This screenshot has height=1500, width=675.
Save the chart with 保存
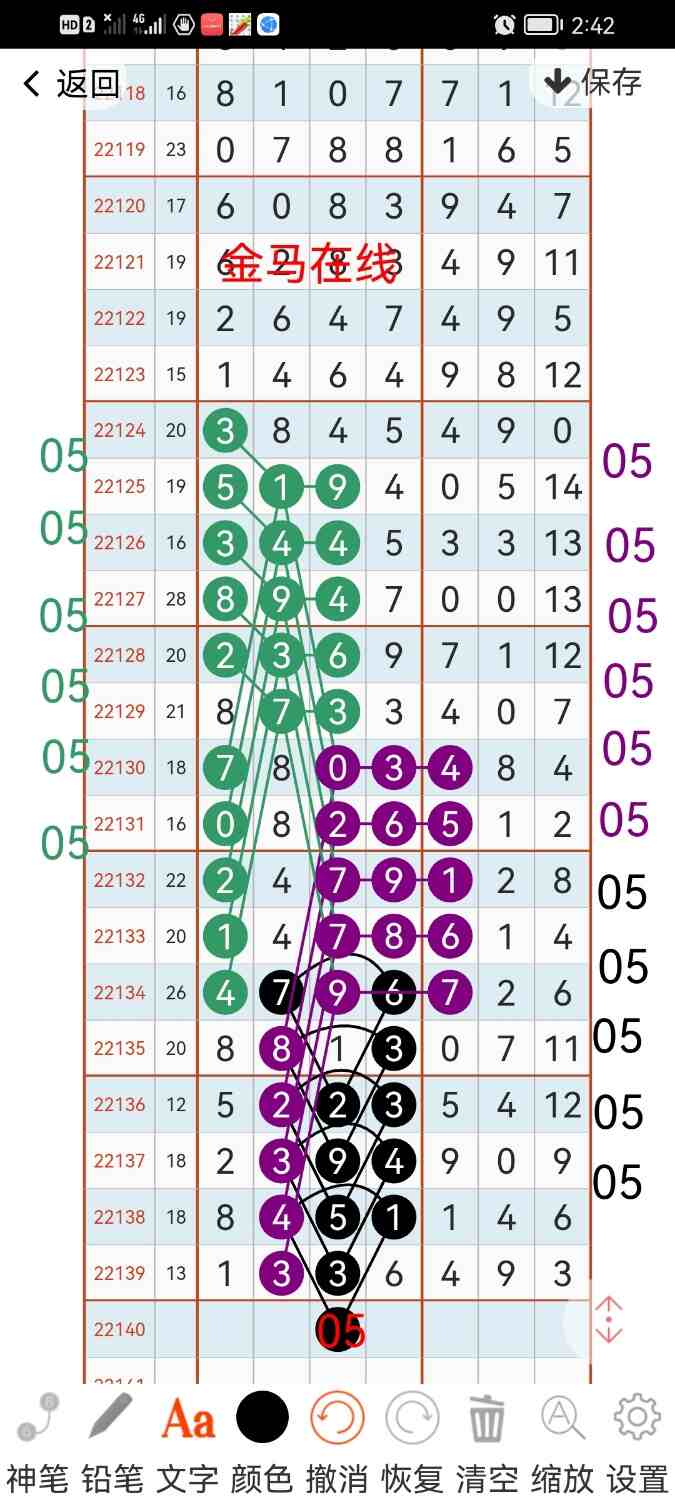tap(592, 82)
